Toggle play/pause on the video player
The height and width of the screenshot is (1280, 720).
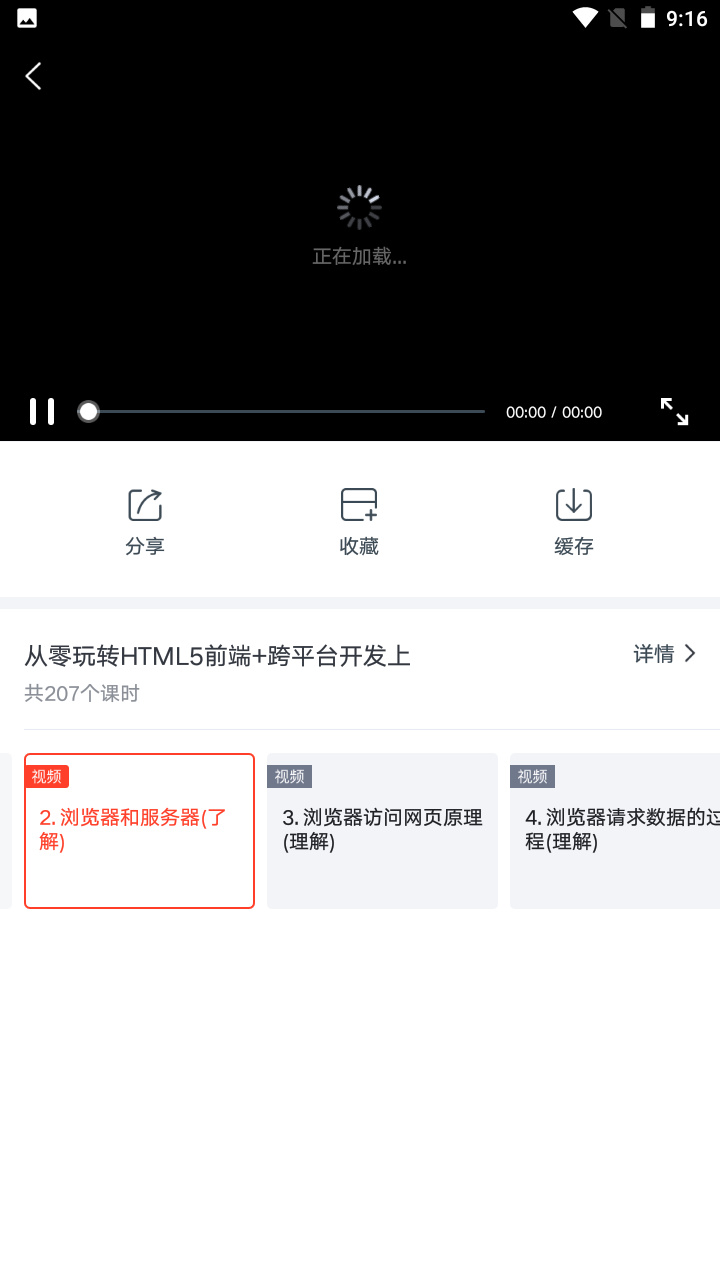pos(42,411)
